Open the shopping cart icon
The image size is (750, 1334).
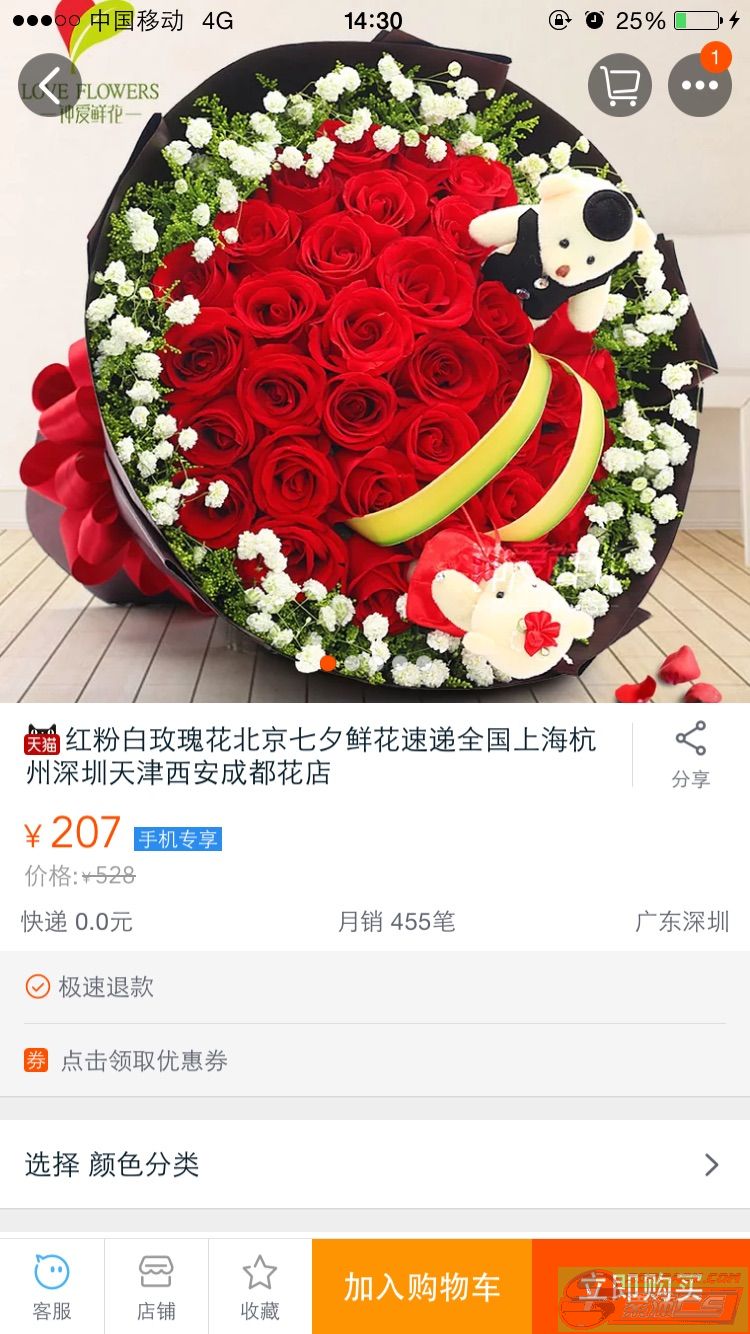620,85
